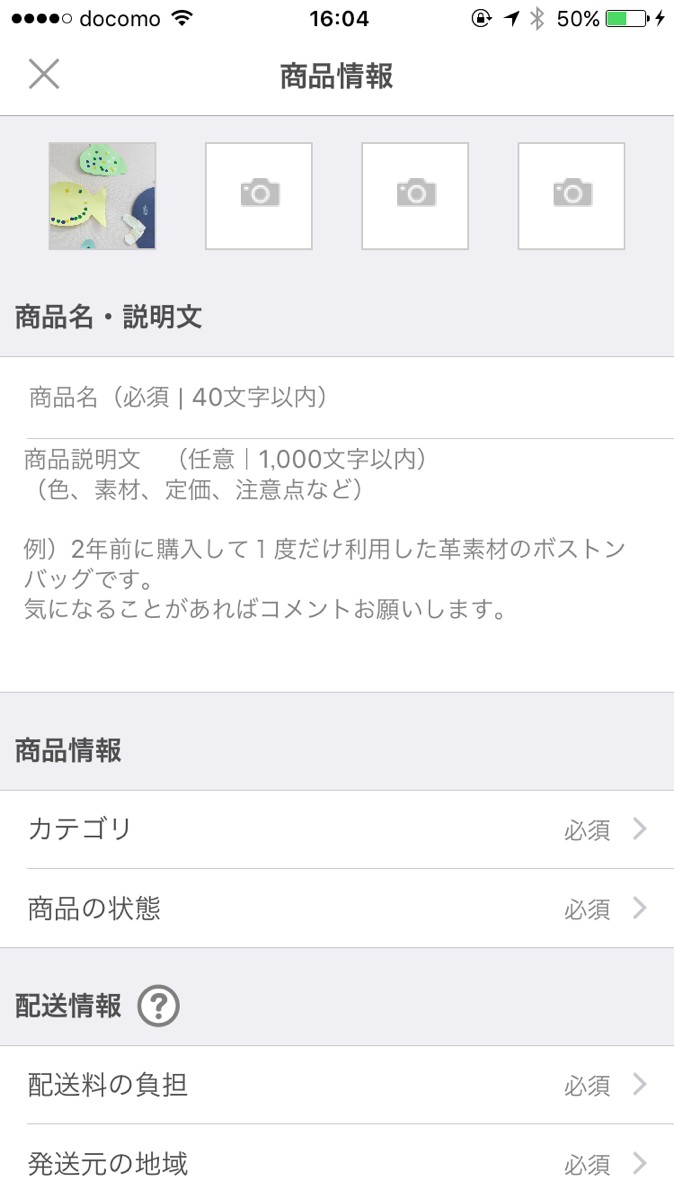Open the uploaded fish craft photo
Viewport: 674px width, 1200px height.
point(102,196)
